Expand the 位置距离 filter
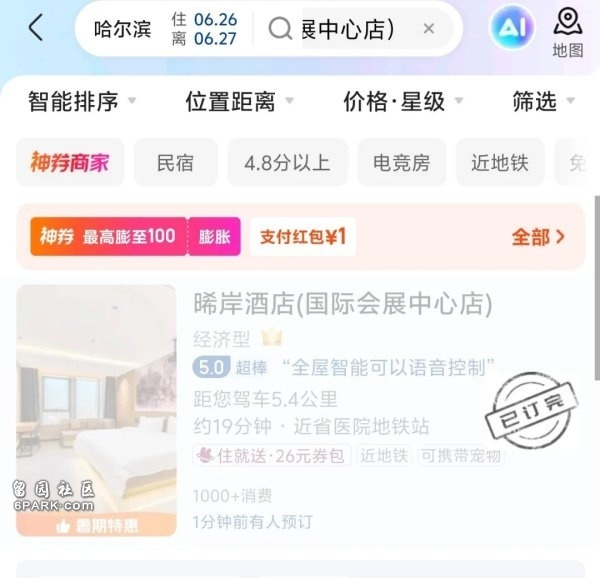Viewport: 600px width, 578px height. click(x=239, y=101)
